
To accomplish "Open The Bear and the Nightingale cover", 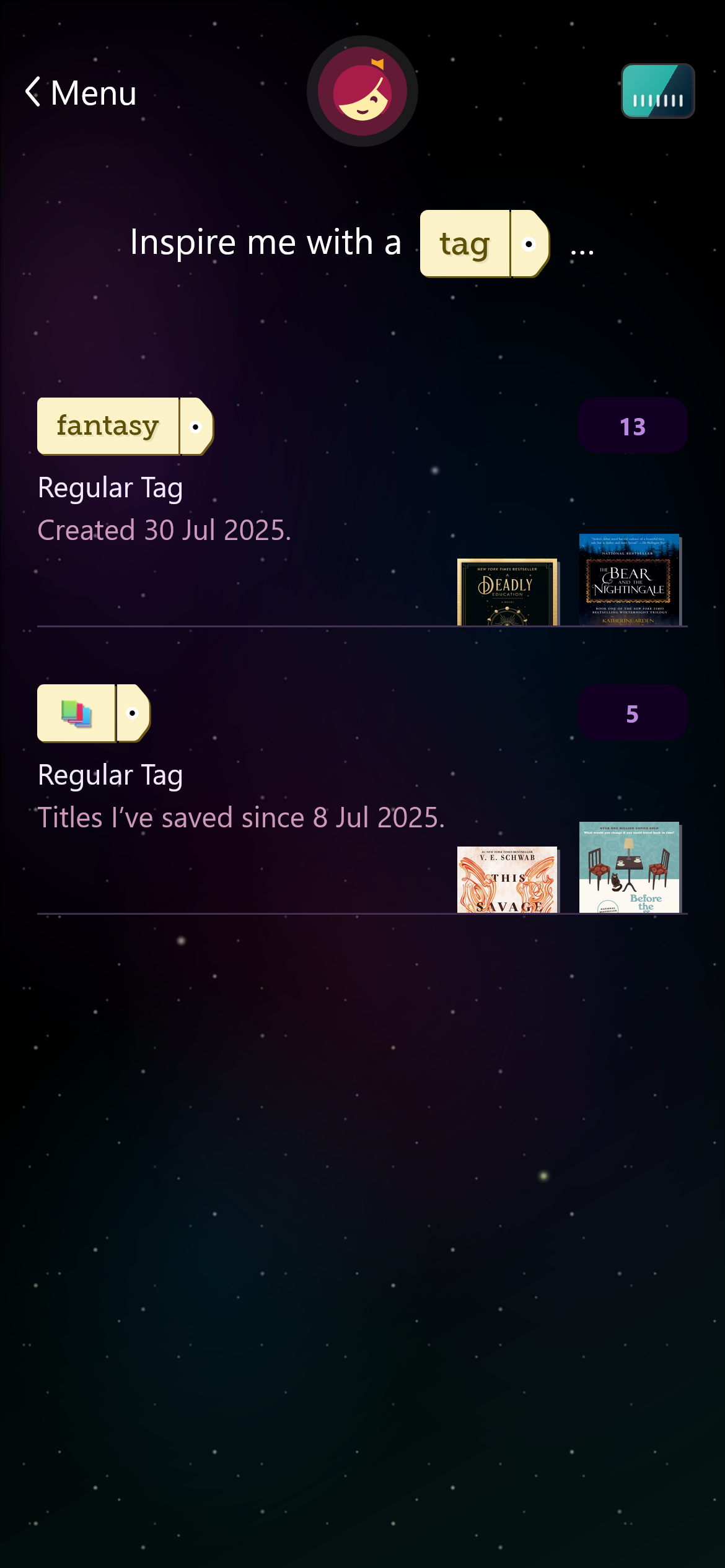I will [629, 580].
